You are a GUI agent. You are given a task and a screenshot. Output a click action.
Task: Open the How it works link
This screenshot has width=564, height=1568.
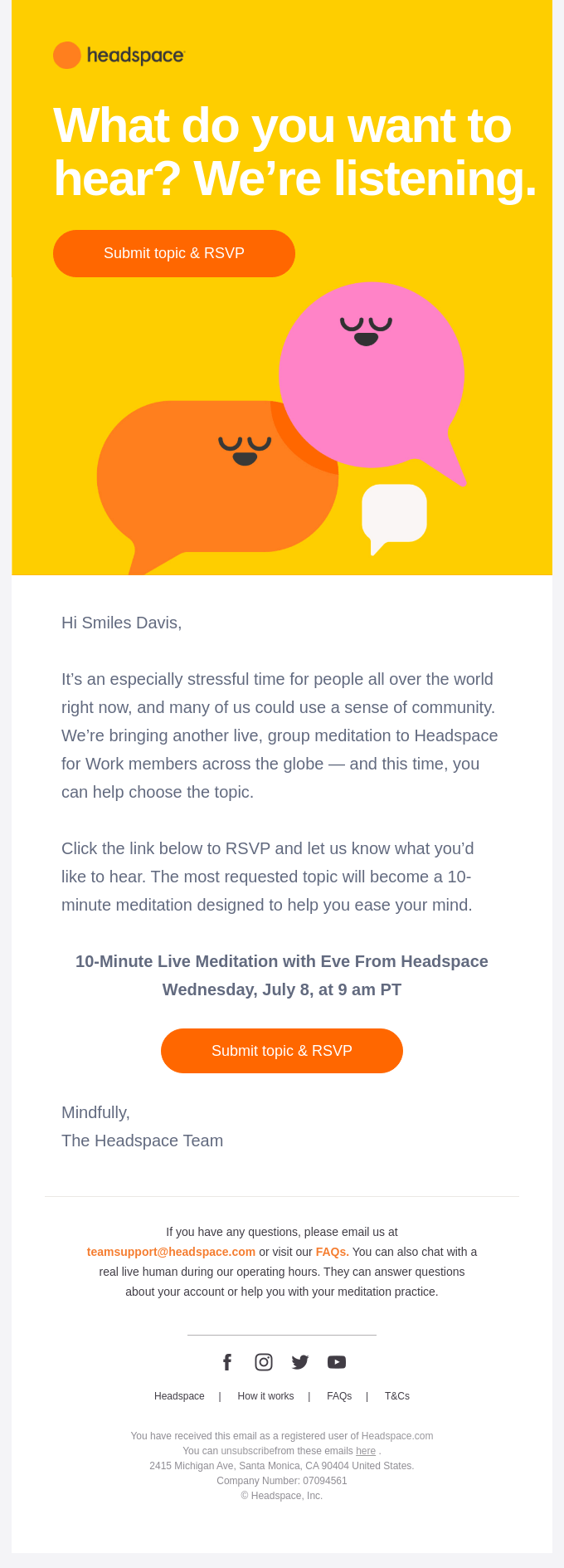pos(265,1396)
